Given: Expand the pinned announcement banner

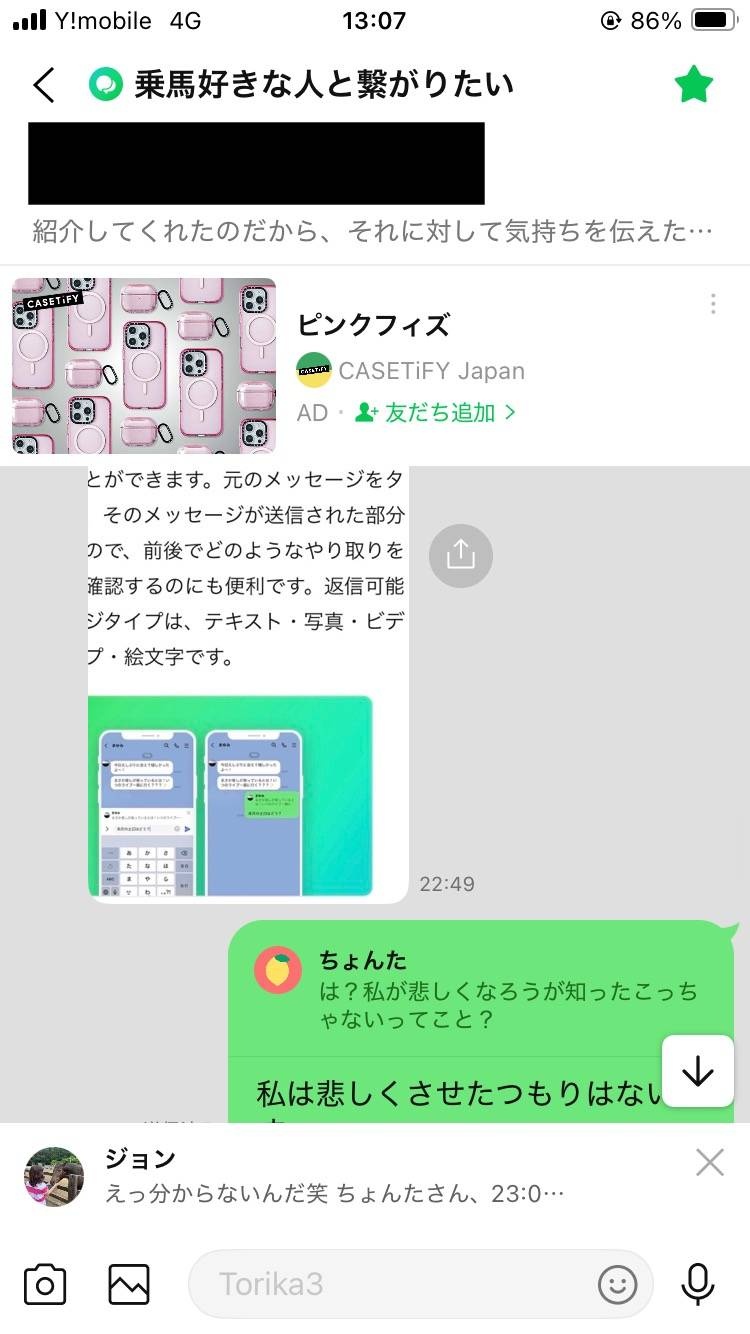Looking at the screenshot, I should (x=372, y=232).
